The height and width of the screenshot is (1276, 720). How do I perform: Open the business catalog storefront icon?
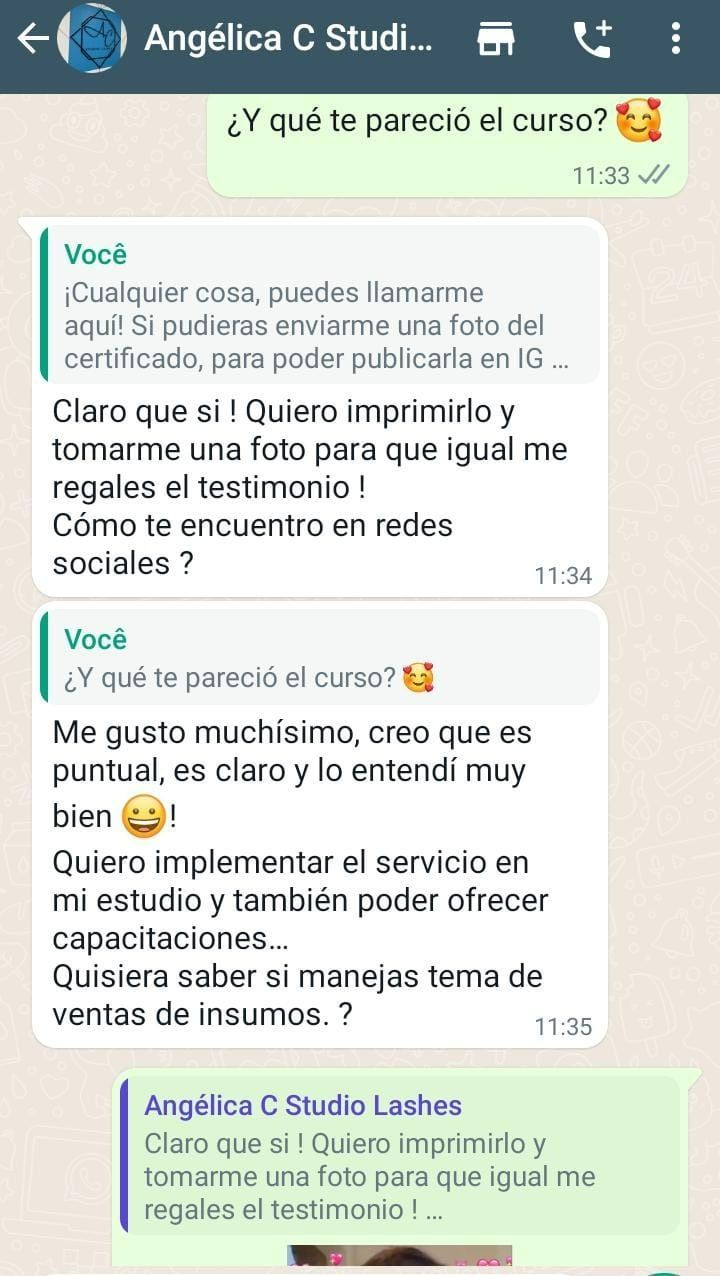tap(495, 39)
